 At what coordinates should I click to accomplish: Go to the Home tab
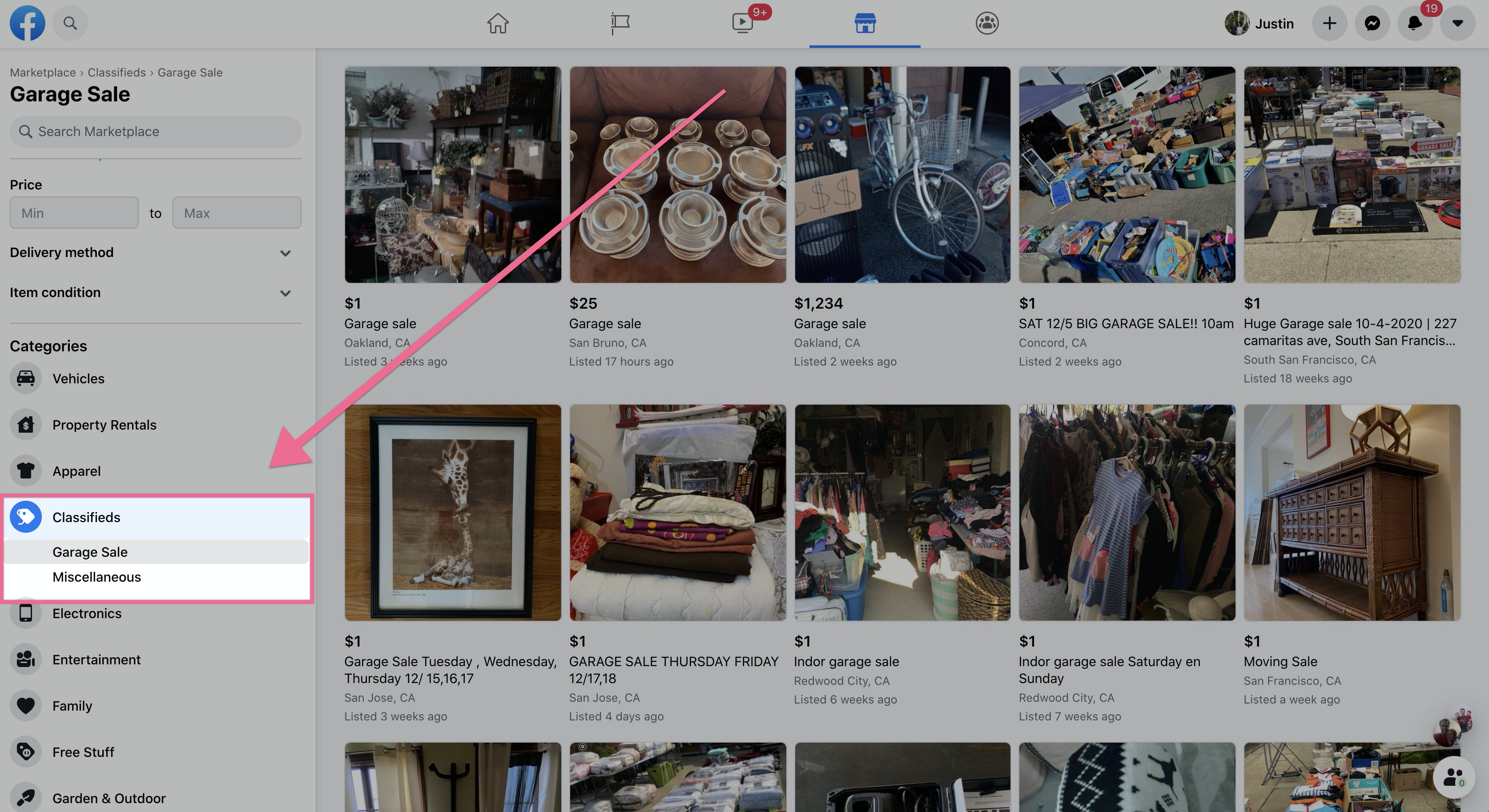[497, 23]
